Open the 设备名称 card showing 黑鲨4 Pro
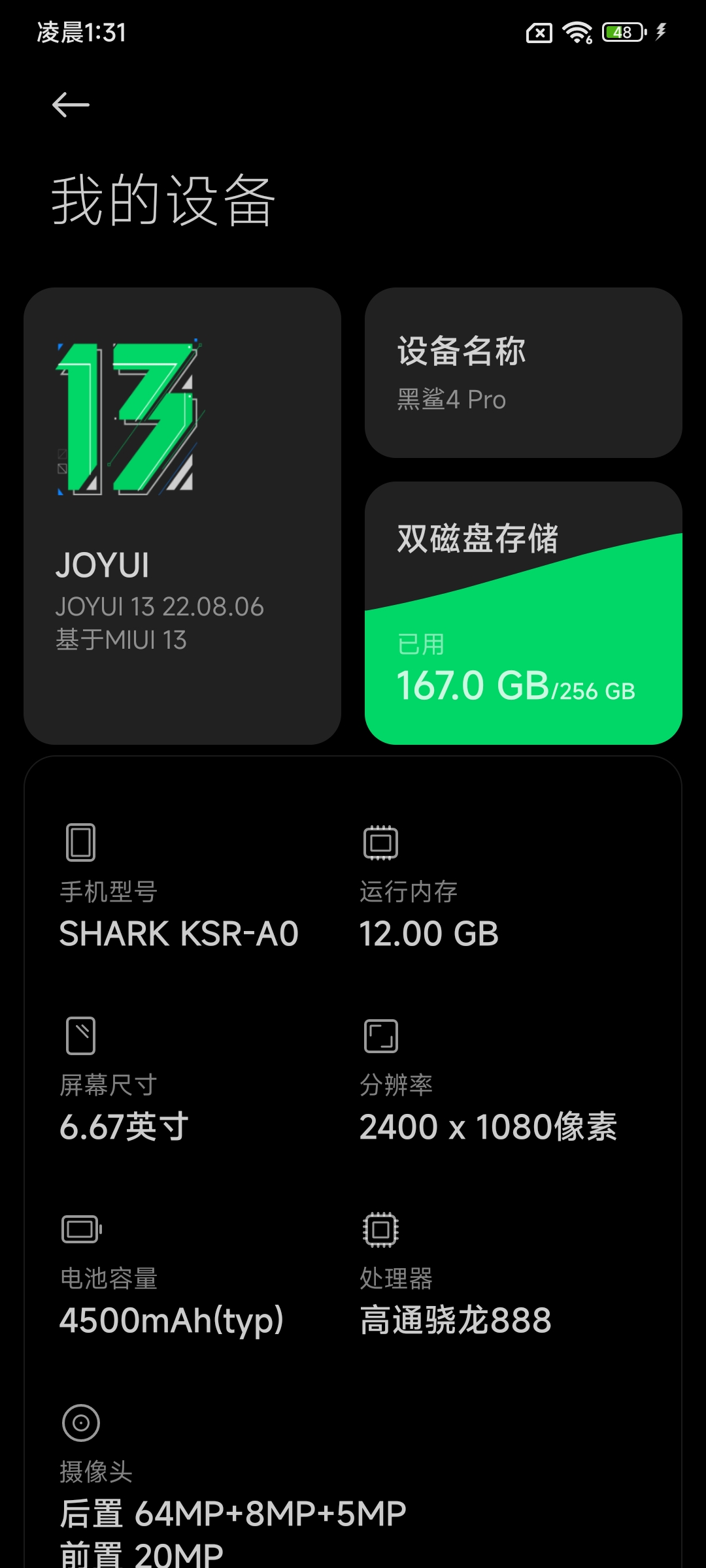This screenshot has height=1568, width=706. point(523,372)
